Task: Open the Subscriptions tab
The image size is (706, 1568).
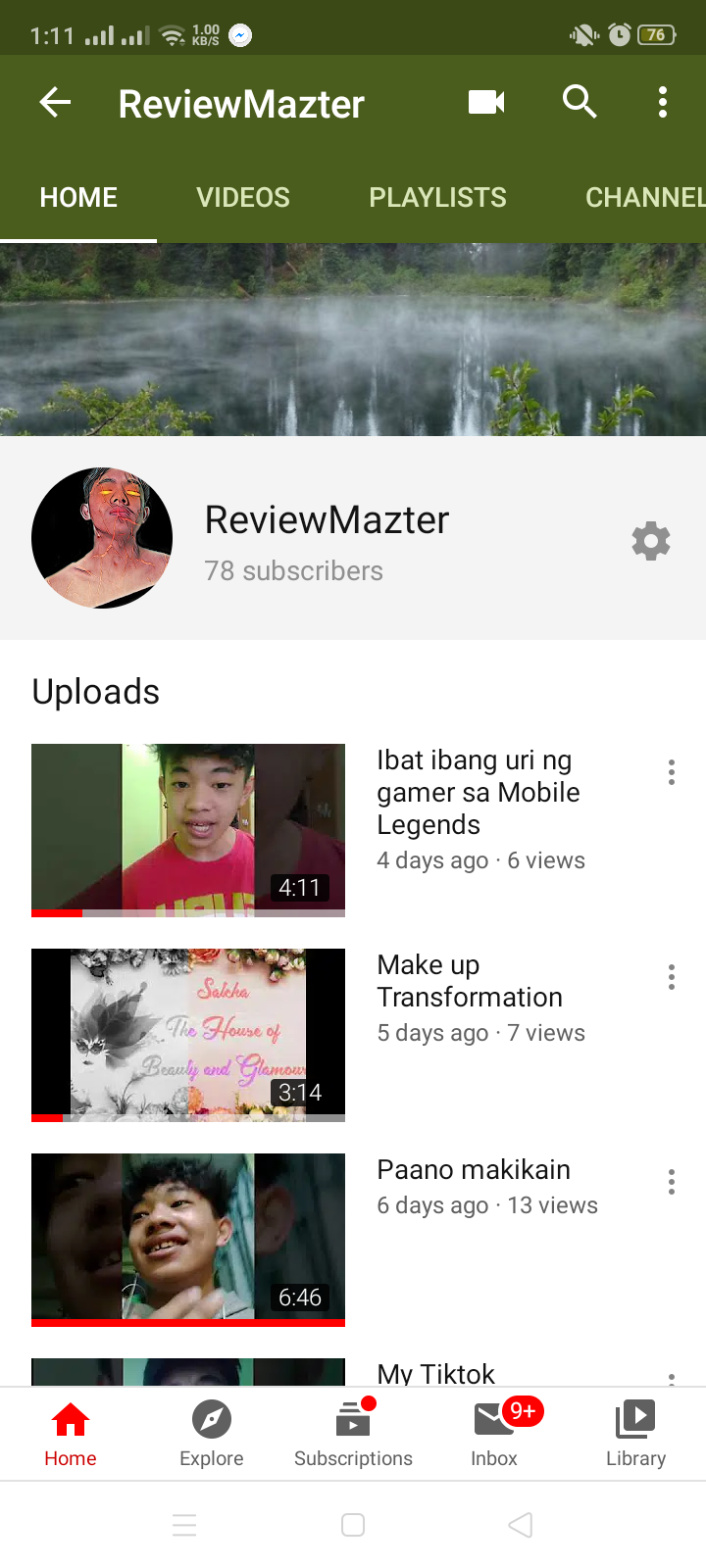Action: coord(353,1433)
